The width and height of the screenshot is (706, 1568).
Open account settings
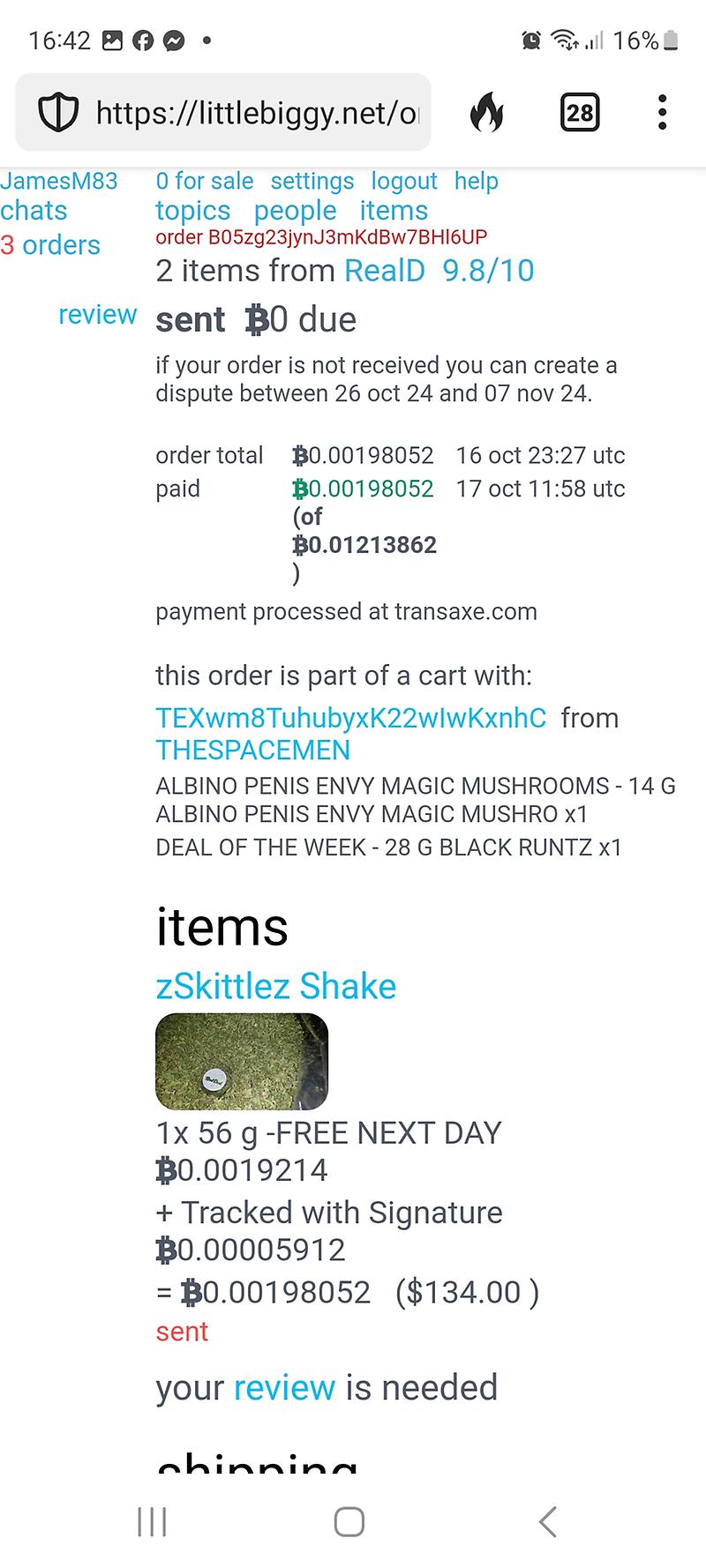[312, 181]
